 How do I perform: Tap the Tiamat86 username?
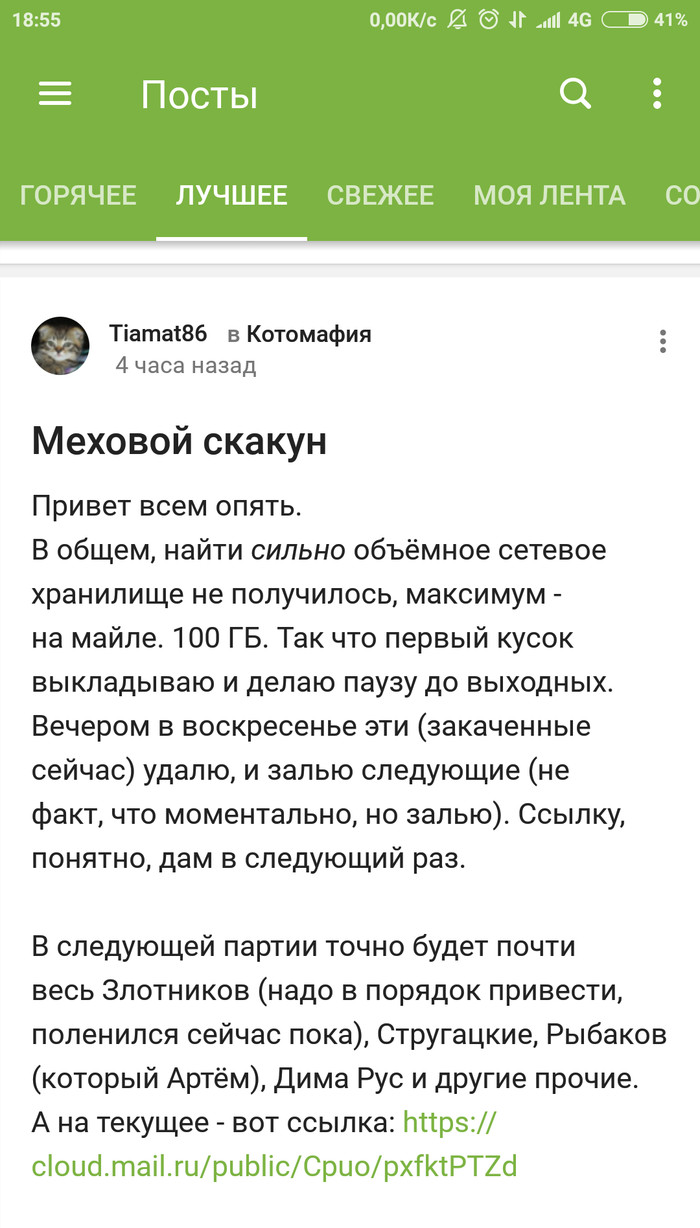(x=158, y=334)
